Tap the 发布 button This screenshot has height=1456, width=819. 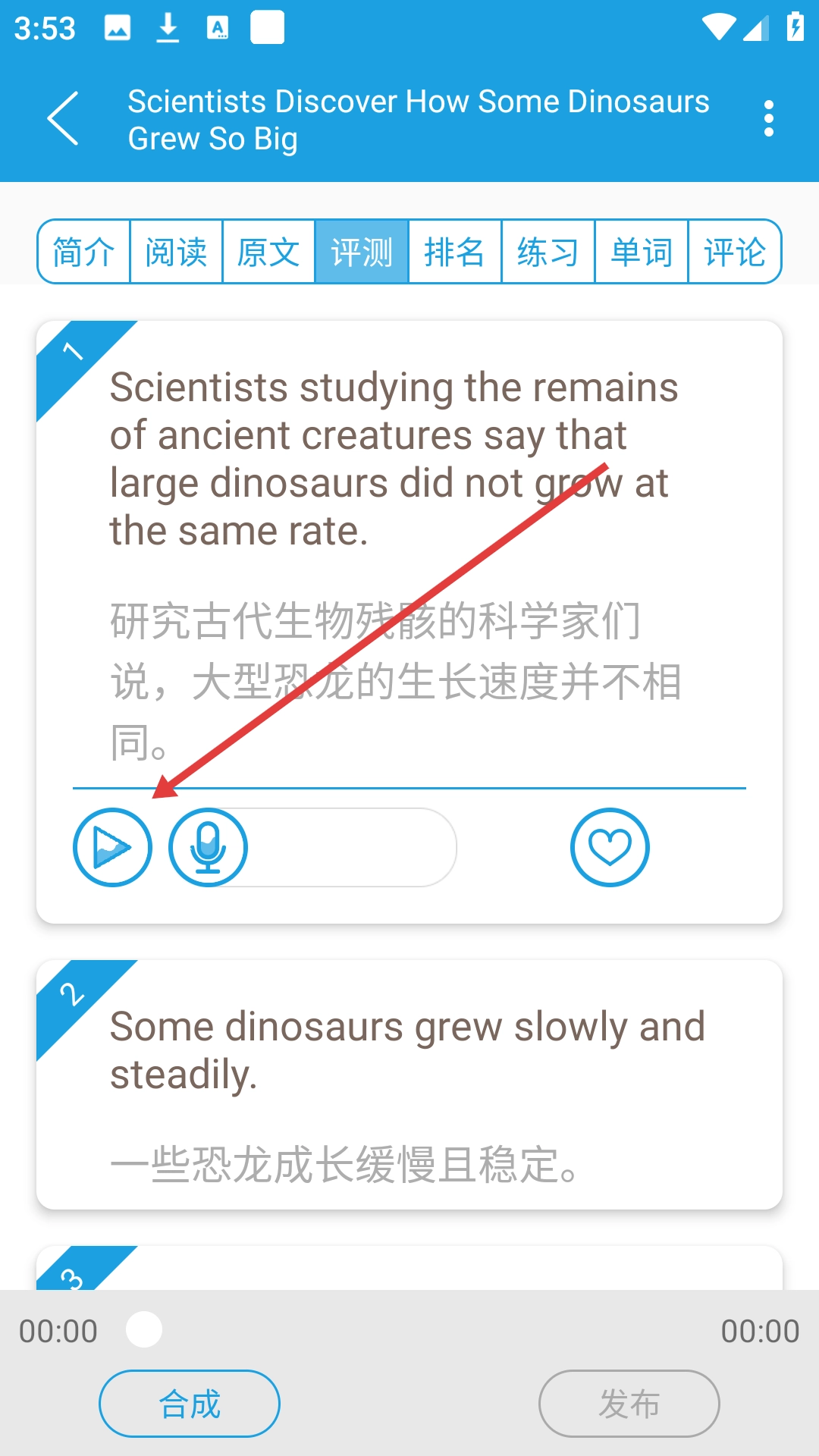629,1404
